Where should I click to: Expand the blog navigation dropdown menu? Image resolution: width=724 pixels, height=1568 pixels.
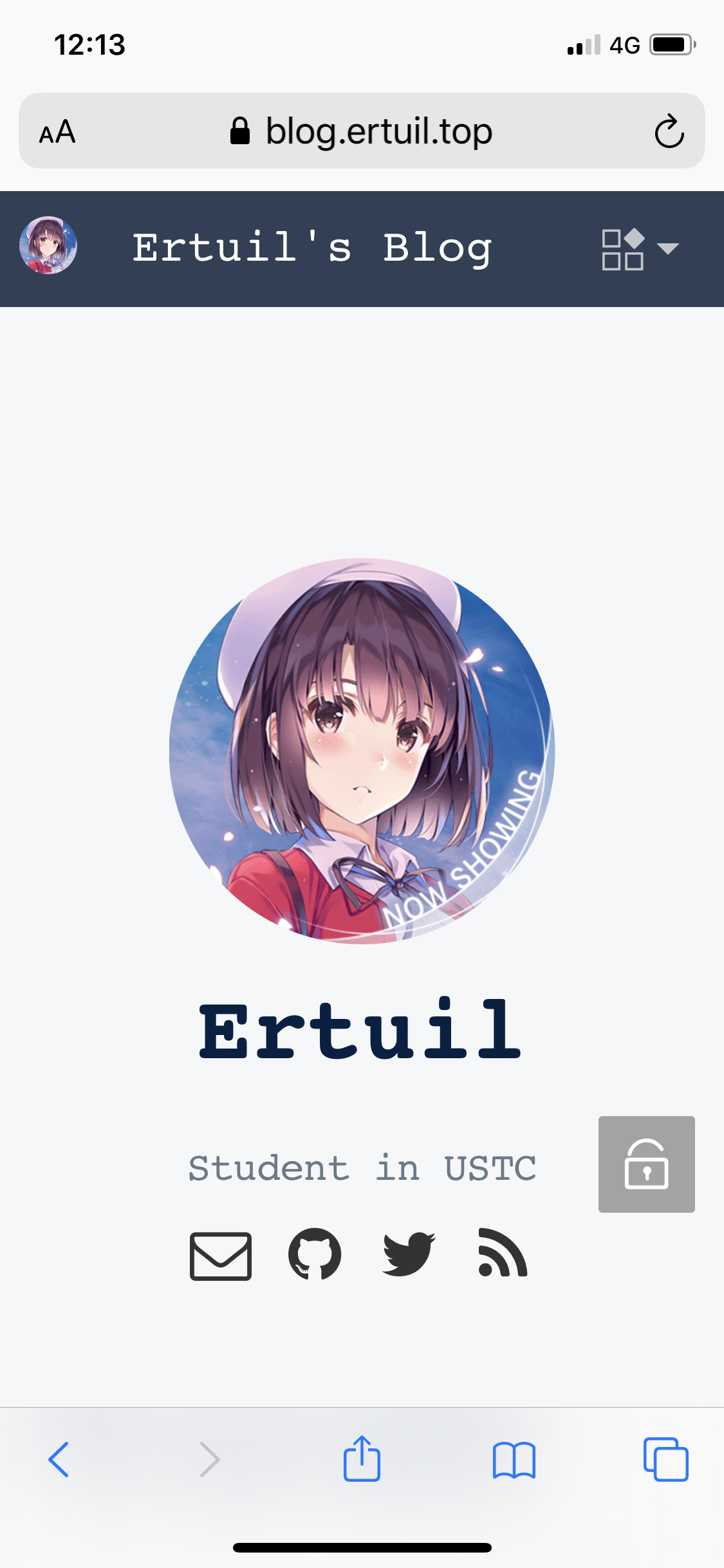(640, 249)
